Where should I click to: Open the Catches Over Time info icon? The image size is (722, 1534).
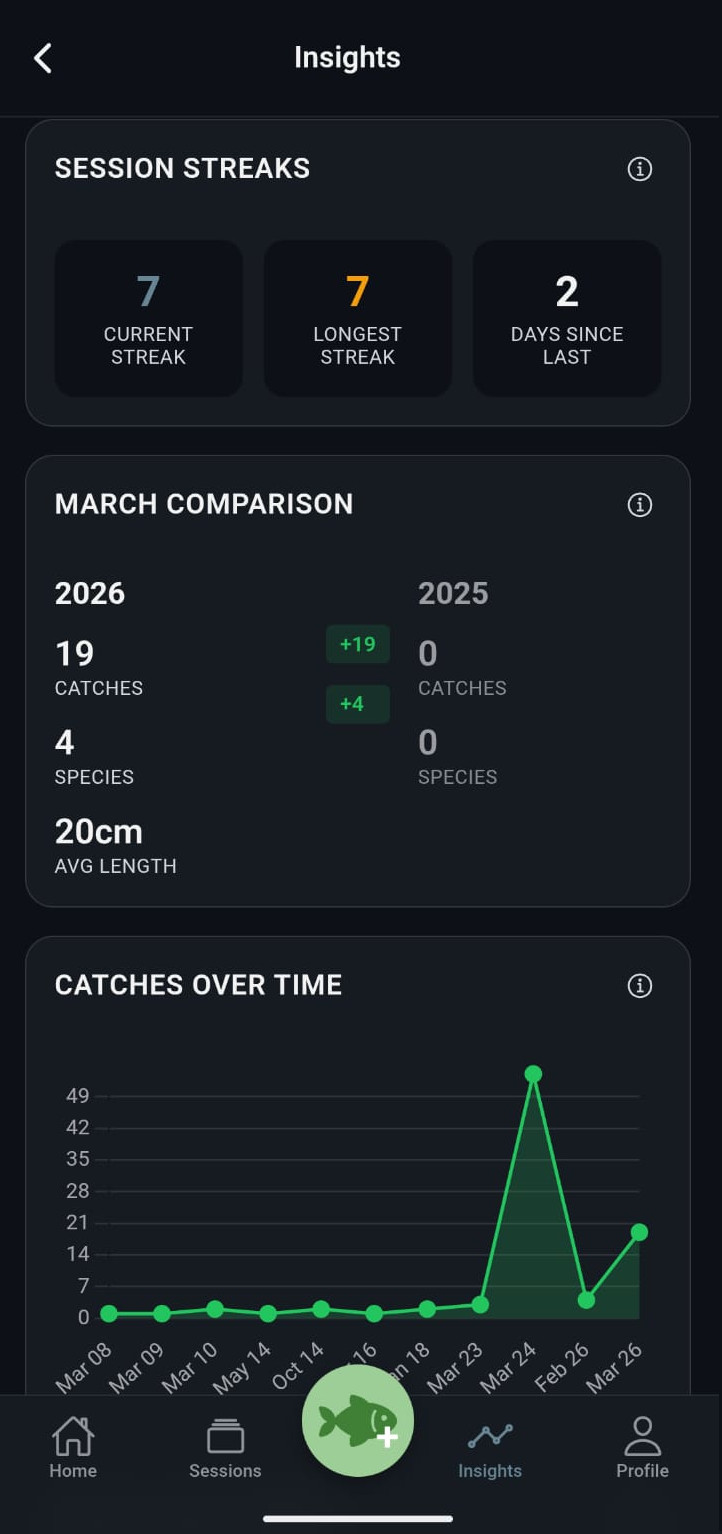point(639,985)
